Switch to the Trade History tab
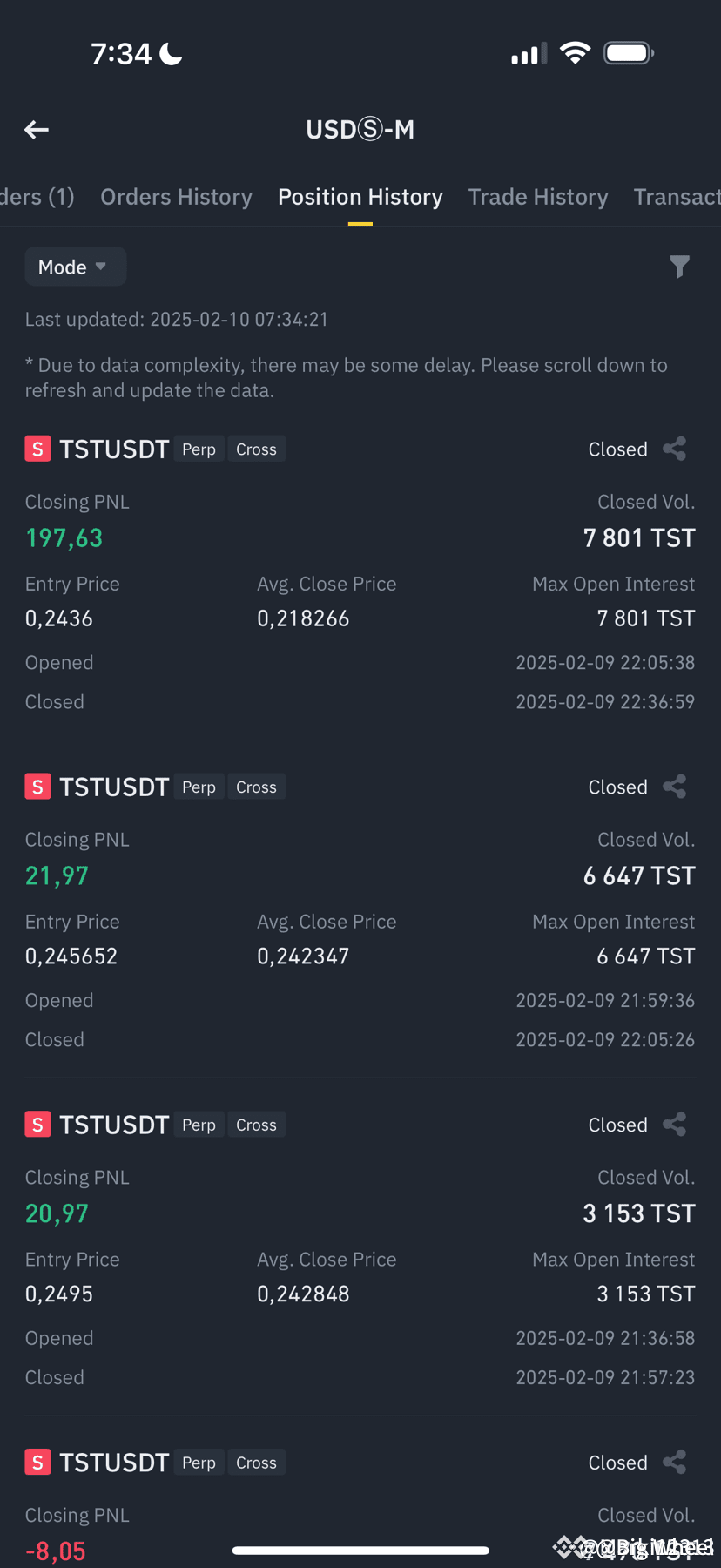Image resolution: width=721 pixels, height=1568 pixels. (538, 197)
